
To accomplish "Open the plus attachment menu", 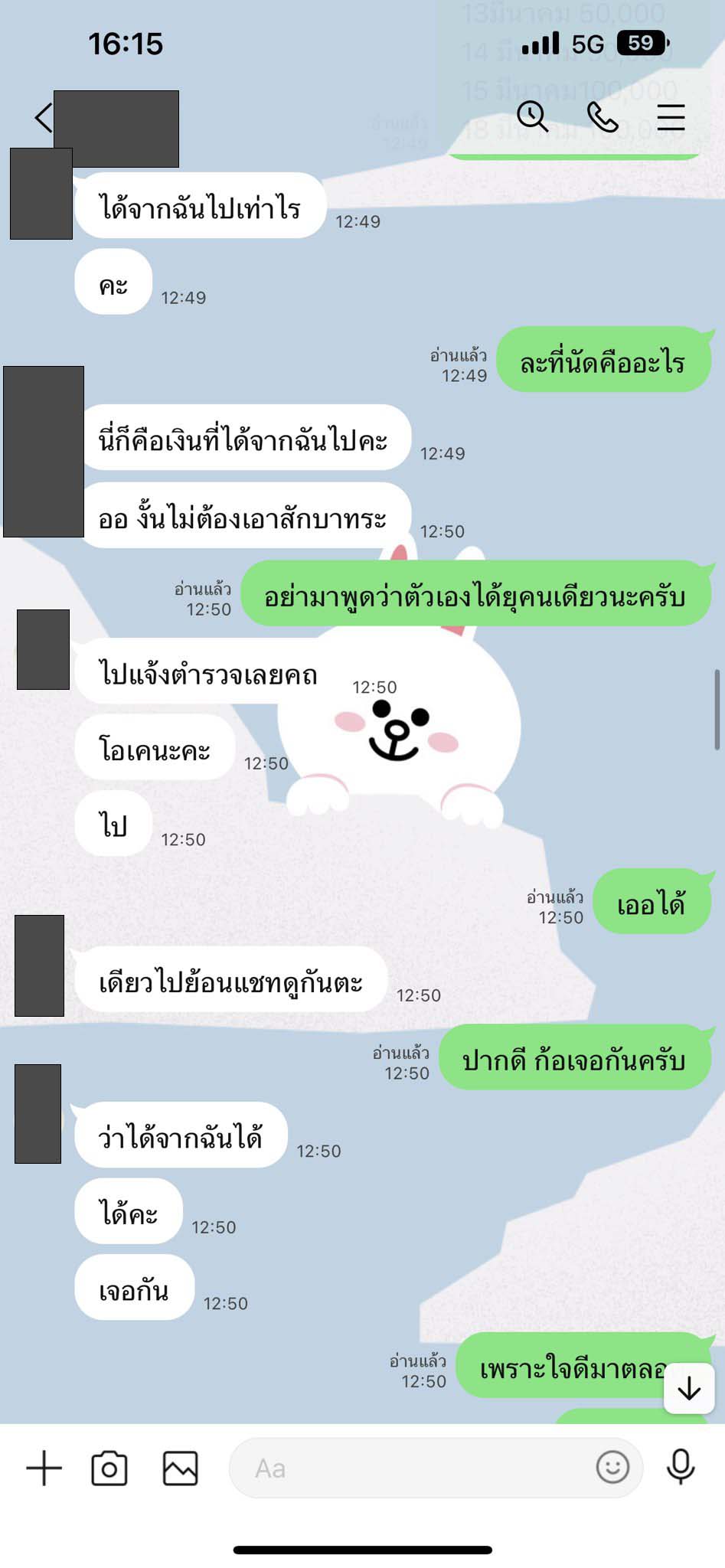I will 44,1468.
